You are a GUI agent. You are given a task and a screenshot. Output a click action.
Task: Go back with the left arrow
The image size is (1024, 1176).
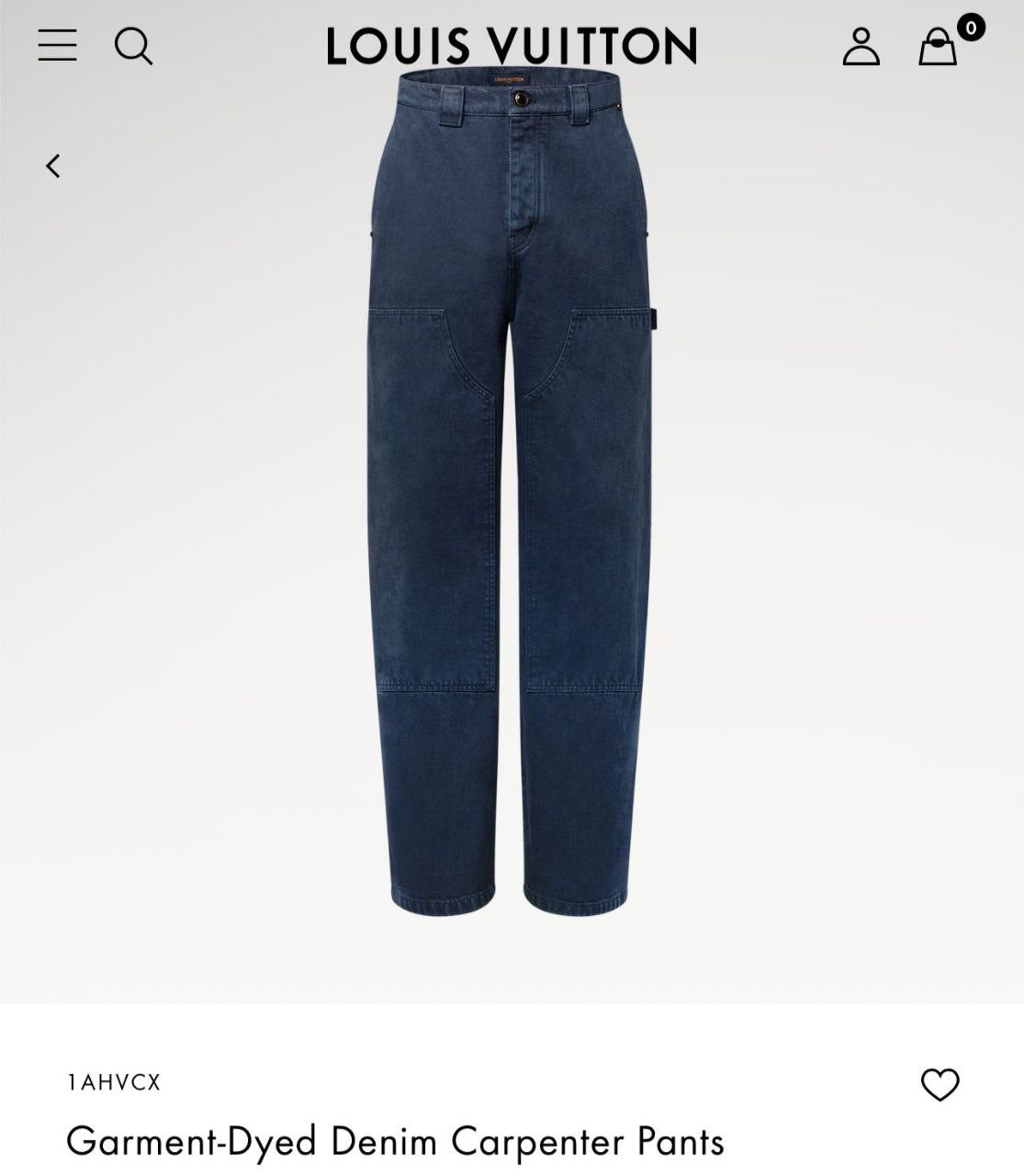(x=53, y=166)
